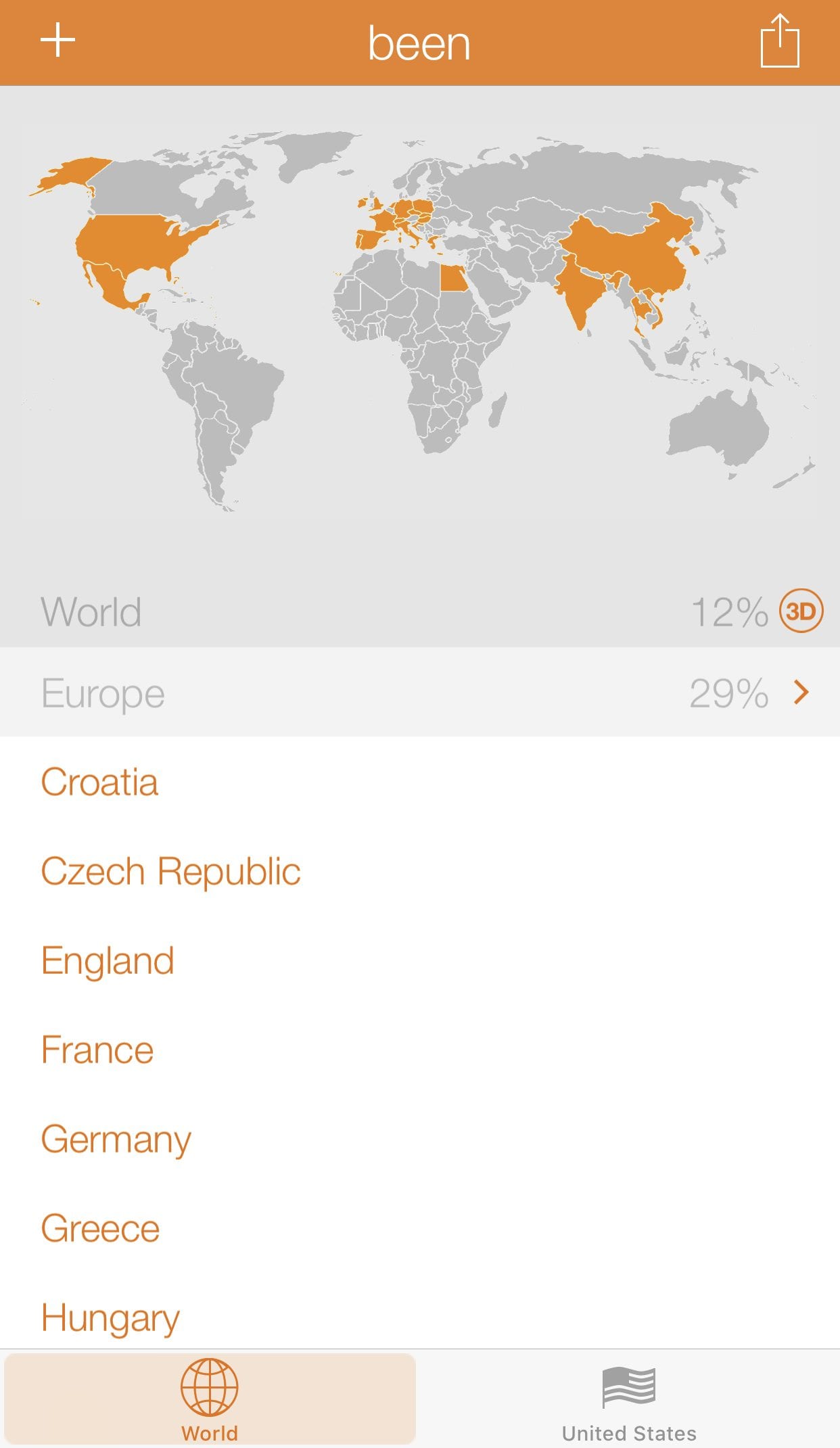Select the Greece row

click(420, 1228)
